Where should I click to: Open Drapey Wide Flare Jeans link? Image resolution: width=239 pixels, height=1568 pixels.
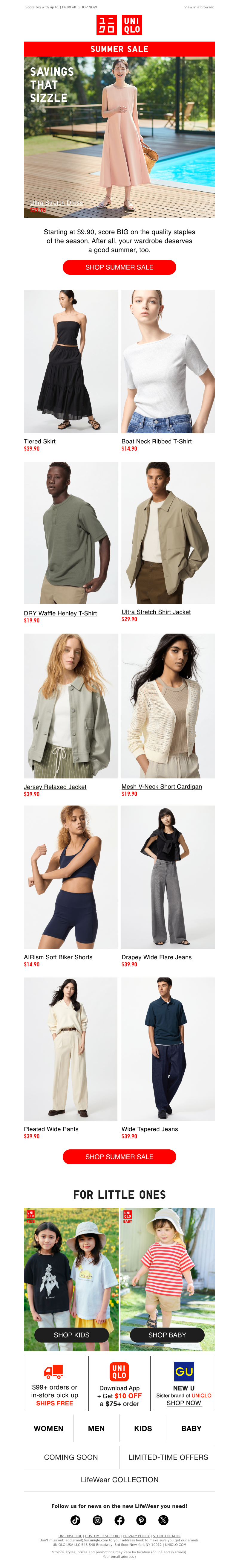(156, 957)
